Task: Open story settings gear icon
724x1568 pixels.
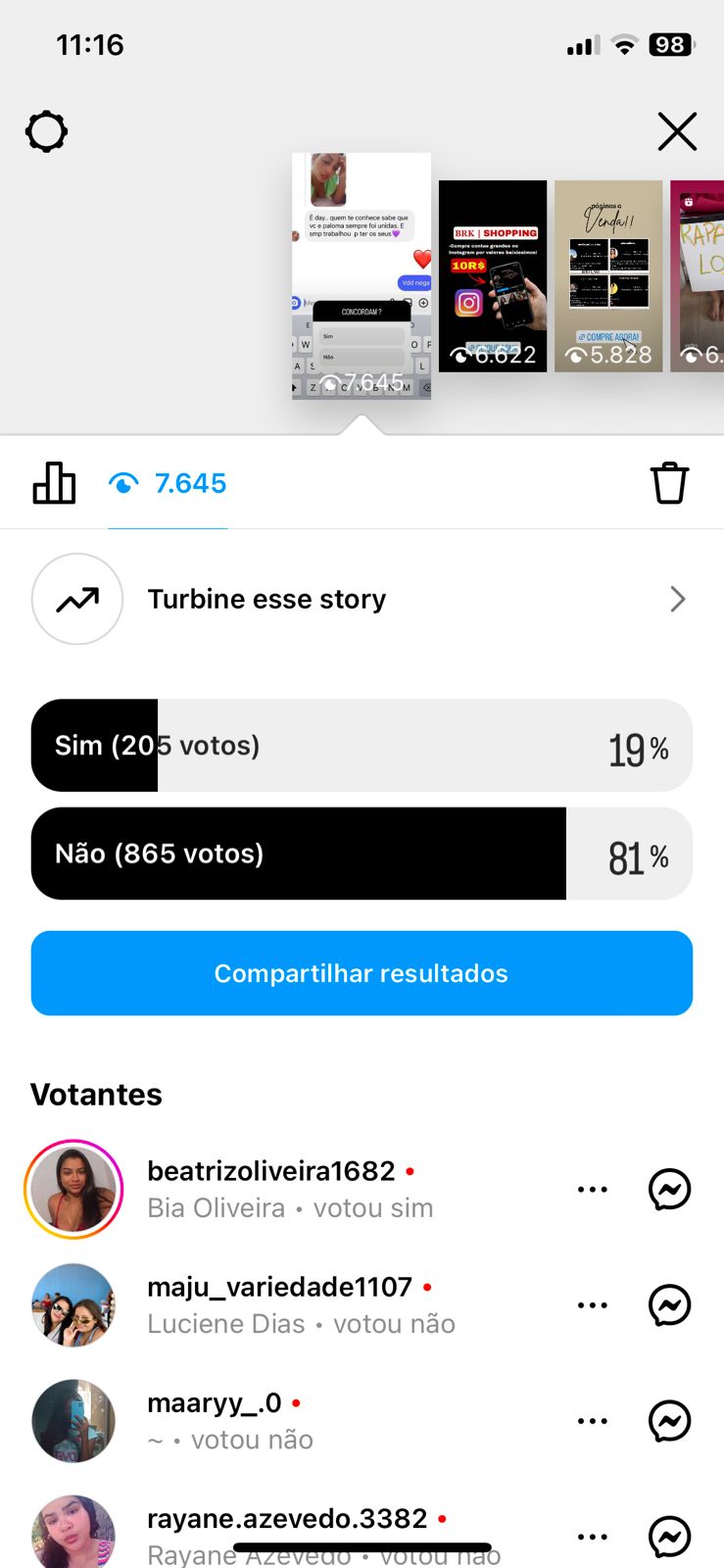Action: 46,131
